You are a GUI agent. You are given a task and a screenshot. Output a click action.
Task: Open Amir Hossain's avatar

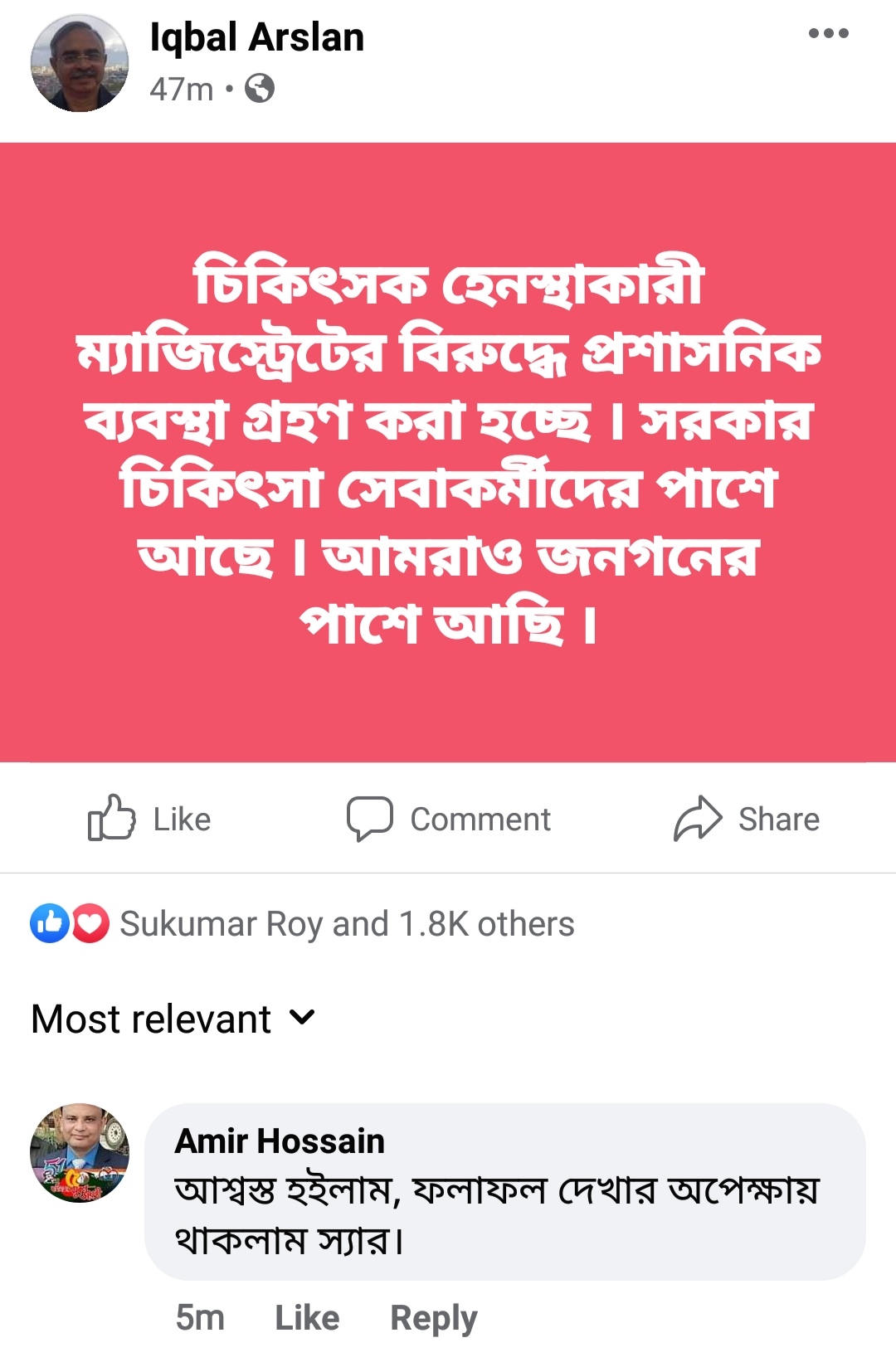coord(80,1153)
